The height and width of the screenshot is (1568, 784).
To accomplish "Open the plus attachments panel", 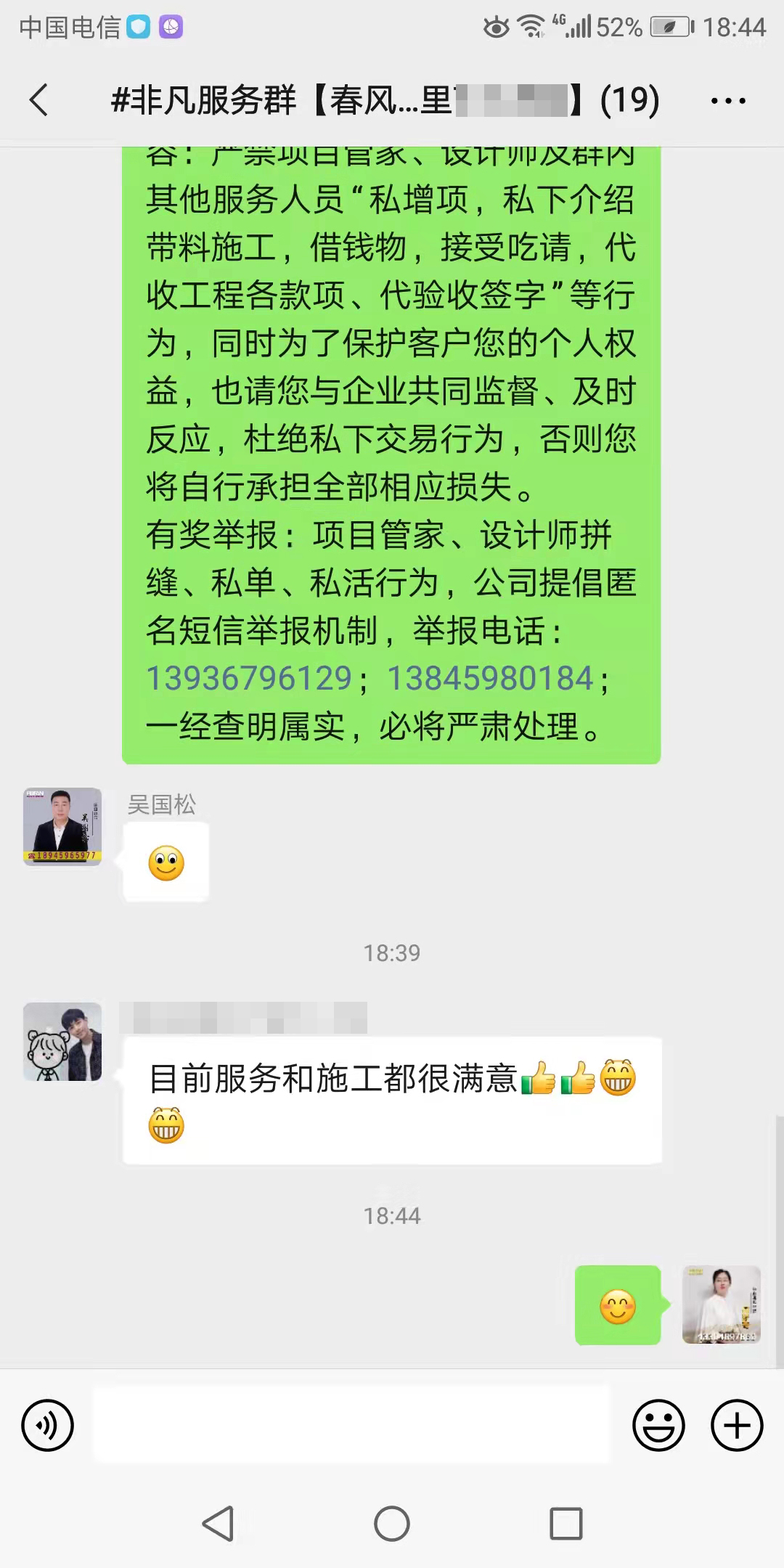I will tap(736, 1425).
